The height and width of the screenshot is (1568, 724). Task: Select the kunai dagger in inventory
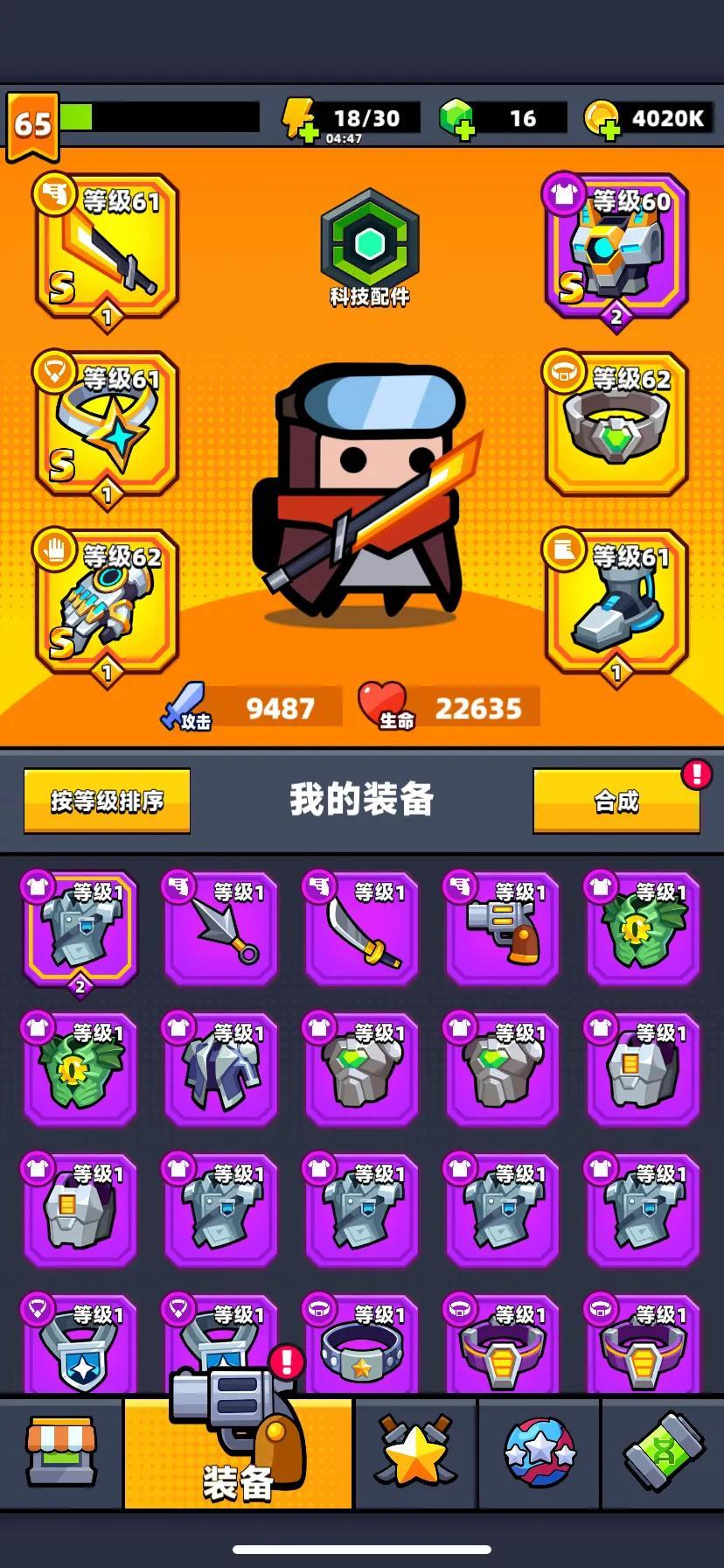pos(221,929)
